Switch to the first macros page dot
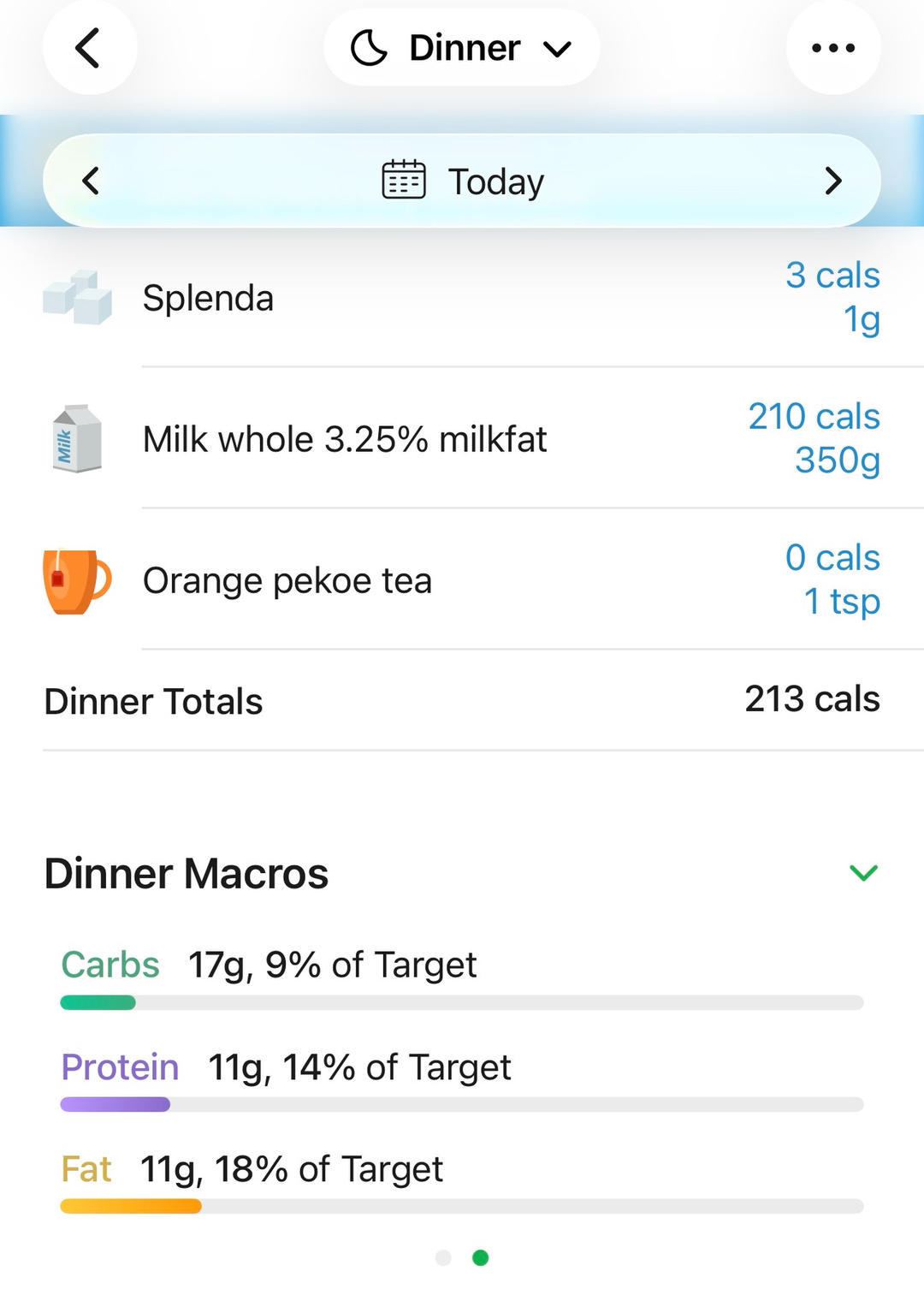This screenshot has width=924, height=1289. [x=443, y=1257]
